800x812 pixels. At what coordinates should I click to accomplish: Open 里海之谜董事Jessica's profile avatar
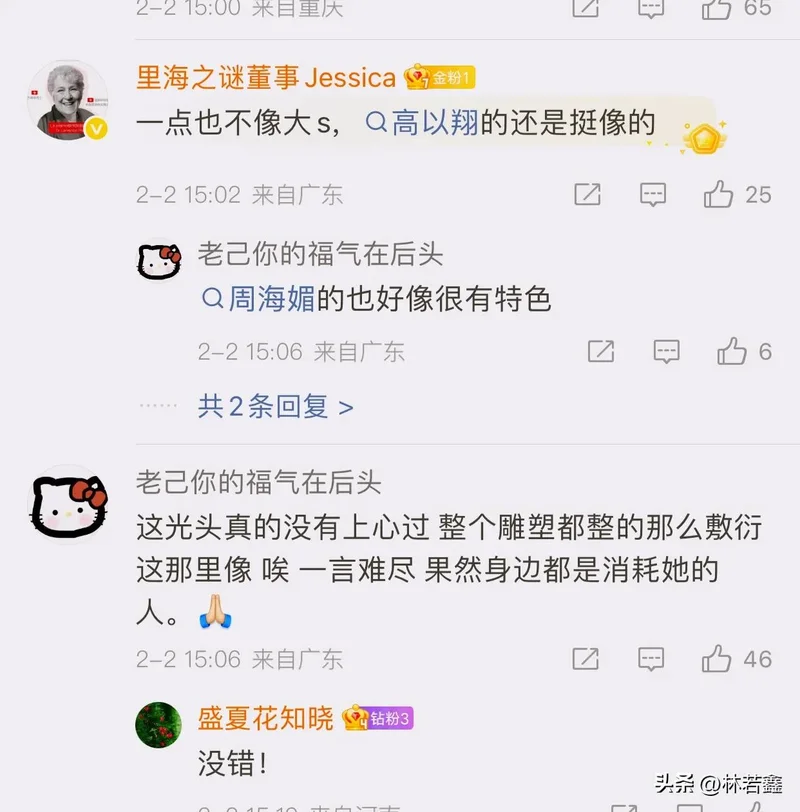coord(67,101)
